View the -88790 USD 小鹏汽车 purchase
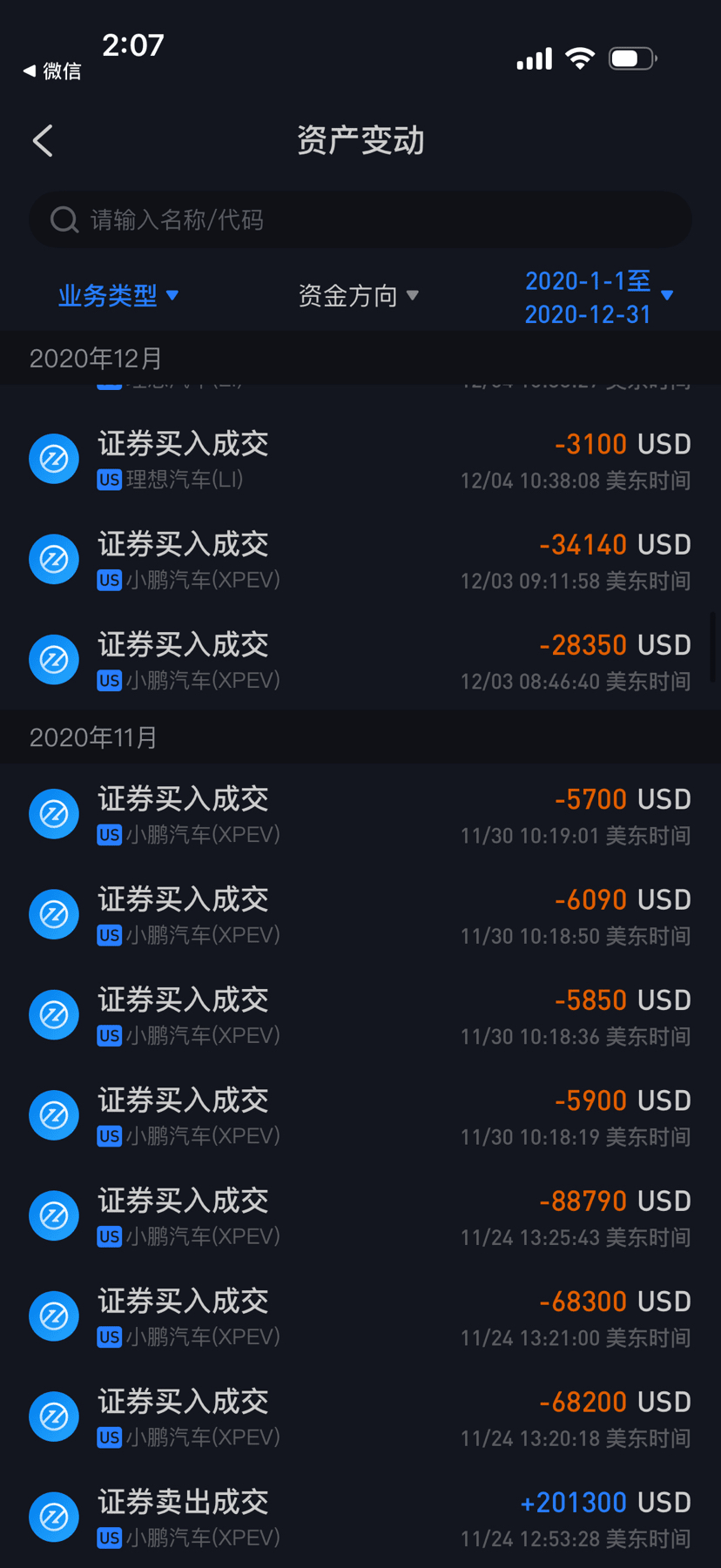The image size is (721, 1568). click(360, 1216)
